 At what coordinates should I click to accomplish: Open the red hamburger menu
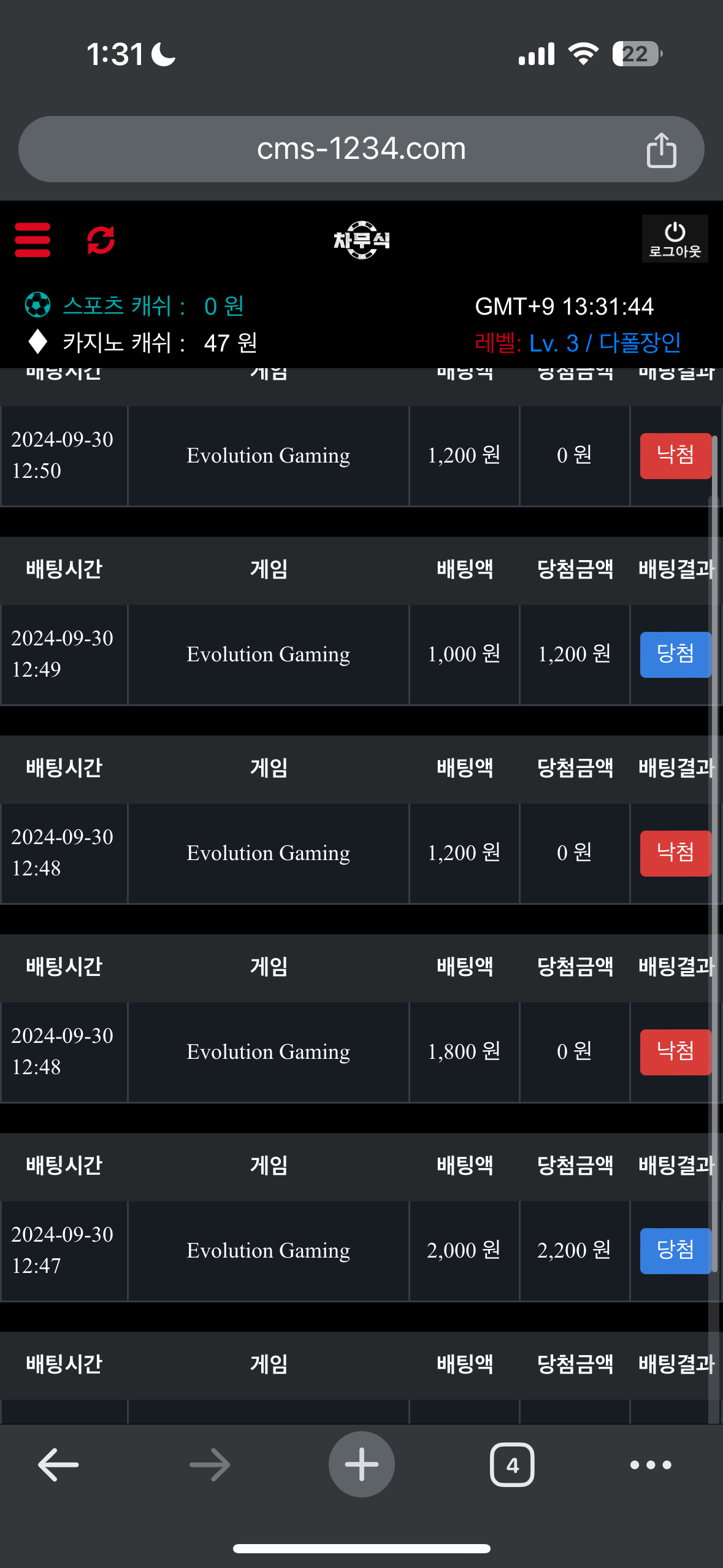click(x=33, y=240)
